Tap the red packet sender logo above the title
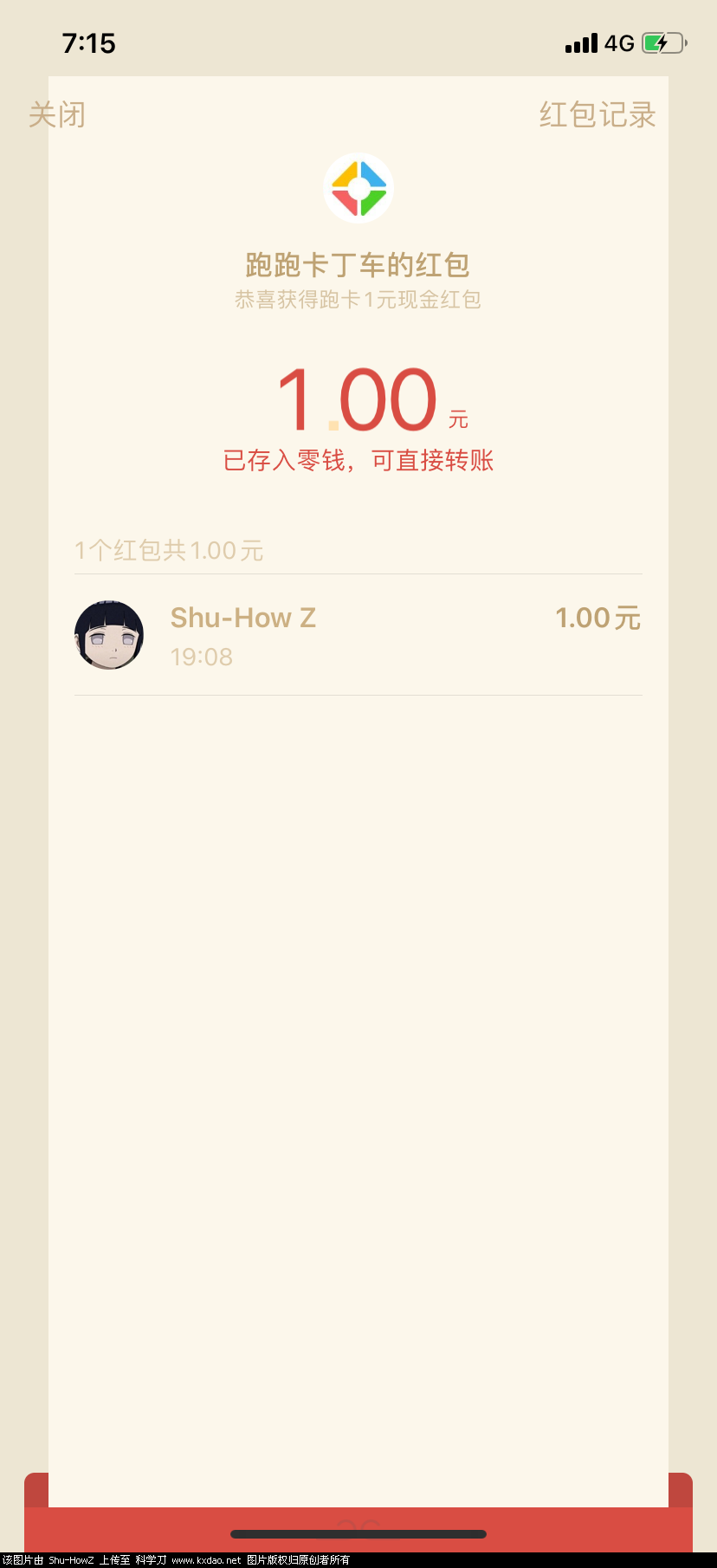Image resolution: width=717 pixels, height=1568 pixels. (x=358, y=188)
